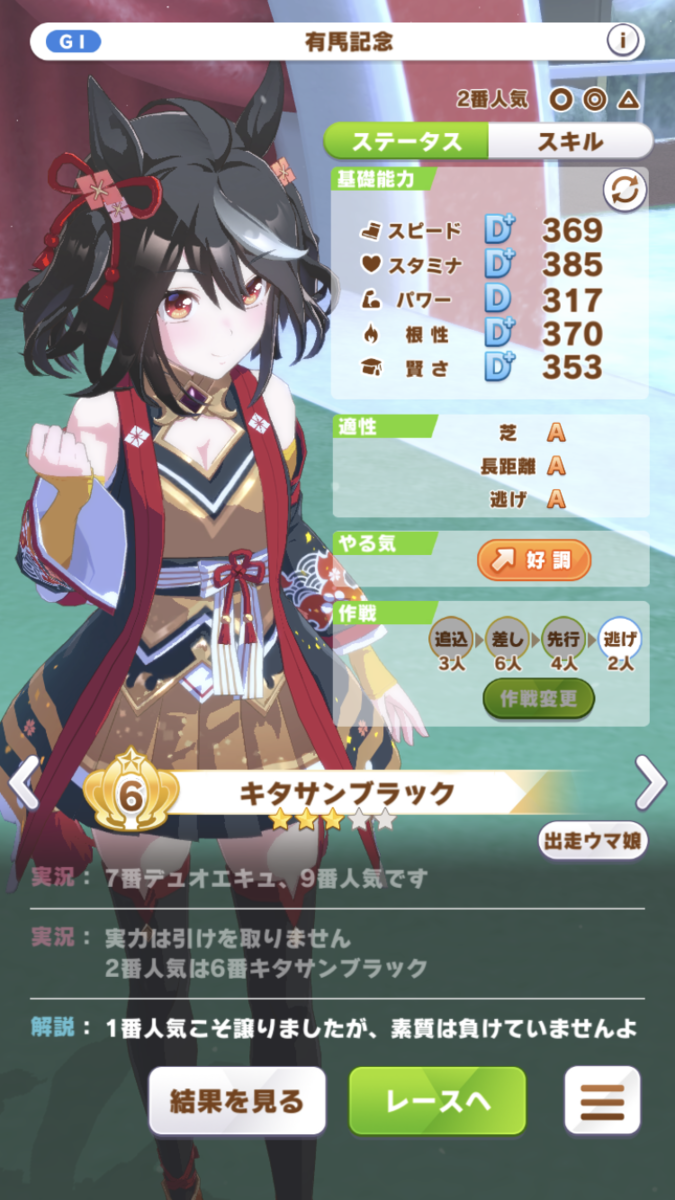Open the hamburger menu button

point(602,1100)
